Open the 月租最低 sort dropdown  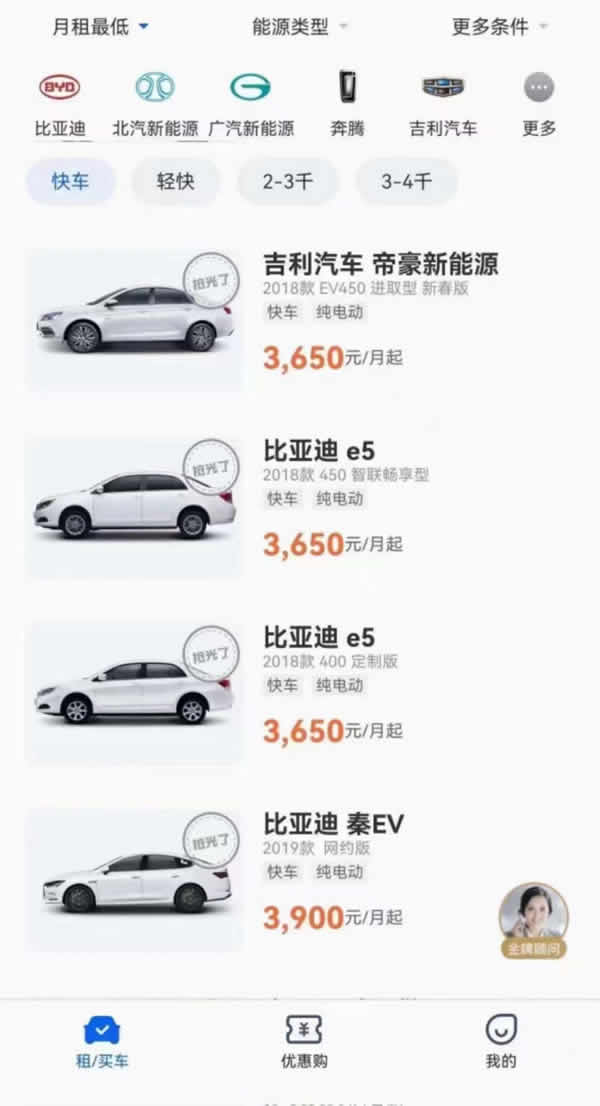pos(100,27)
